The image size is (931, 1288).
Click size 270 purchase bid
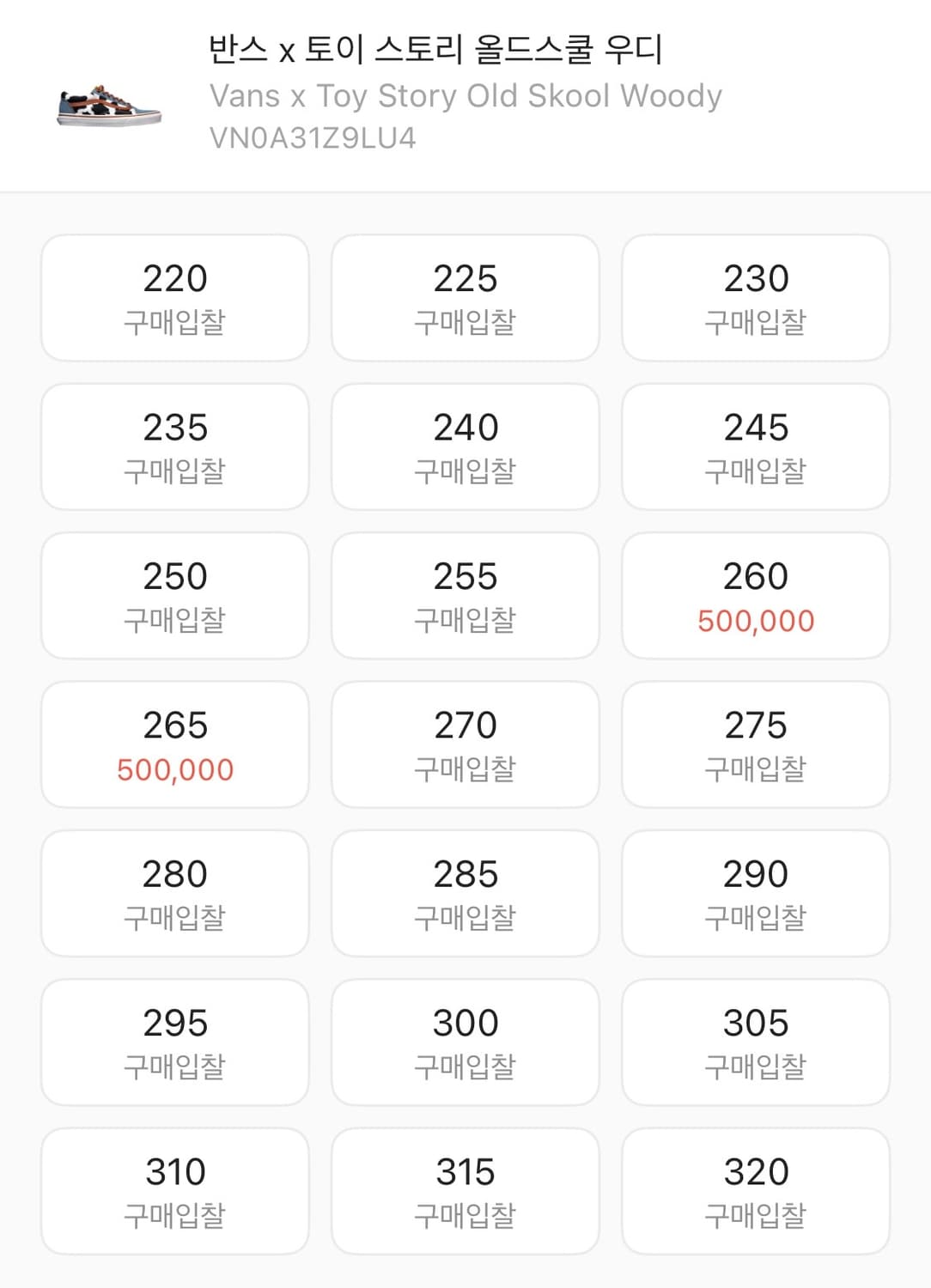[x=465, y=744]
